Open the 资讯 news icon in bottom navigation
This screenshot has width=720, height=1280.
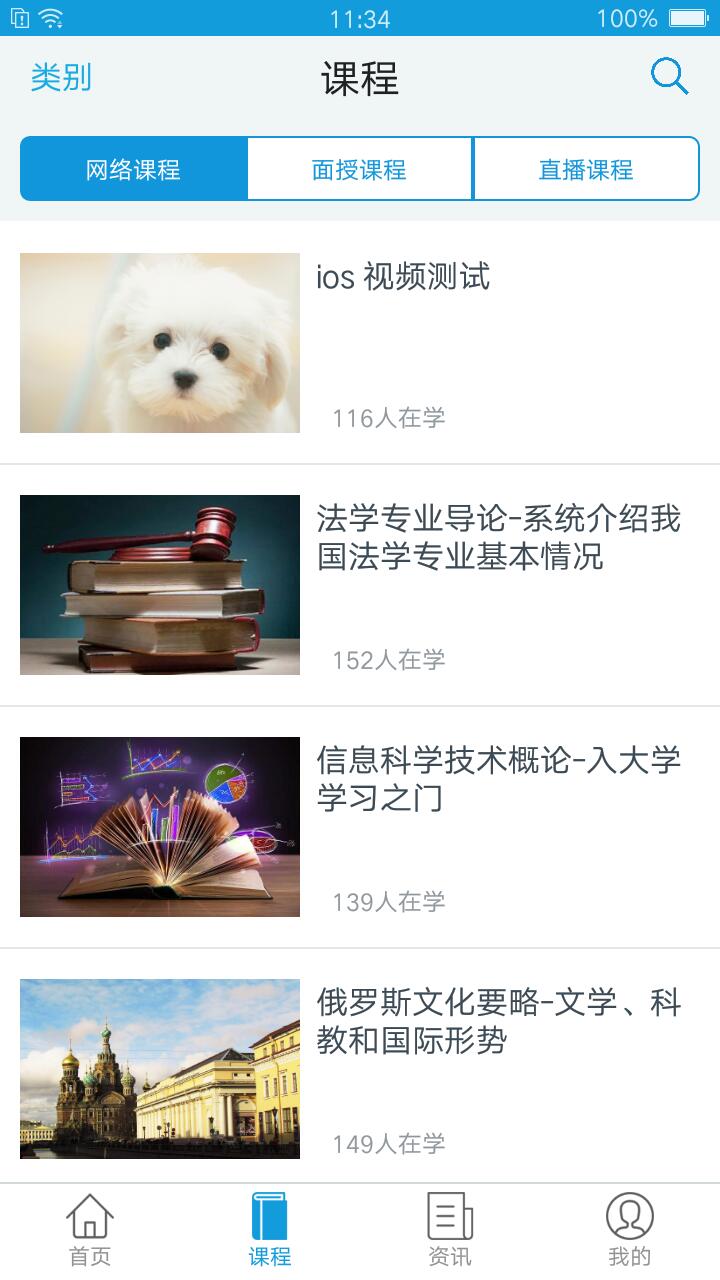(x=448, y=1228)
